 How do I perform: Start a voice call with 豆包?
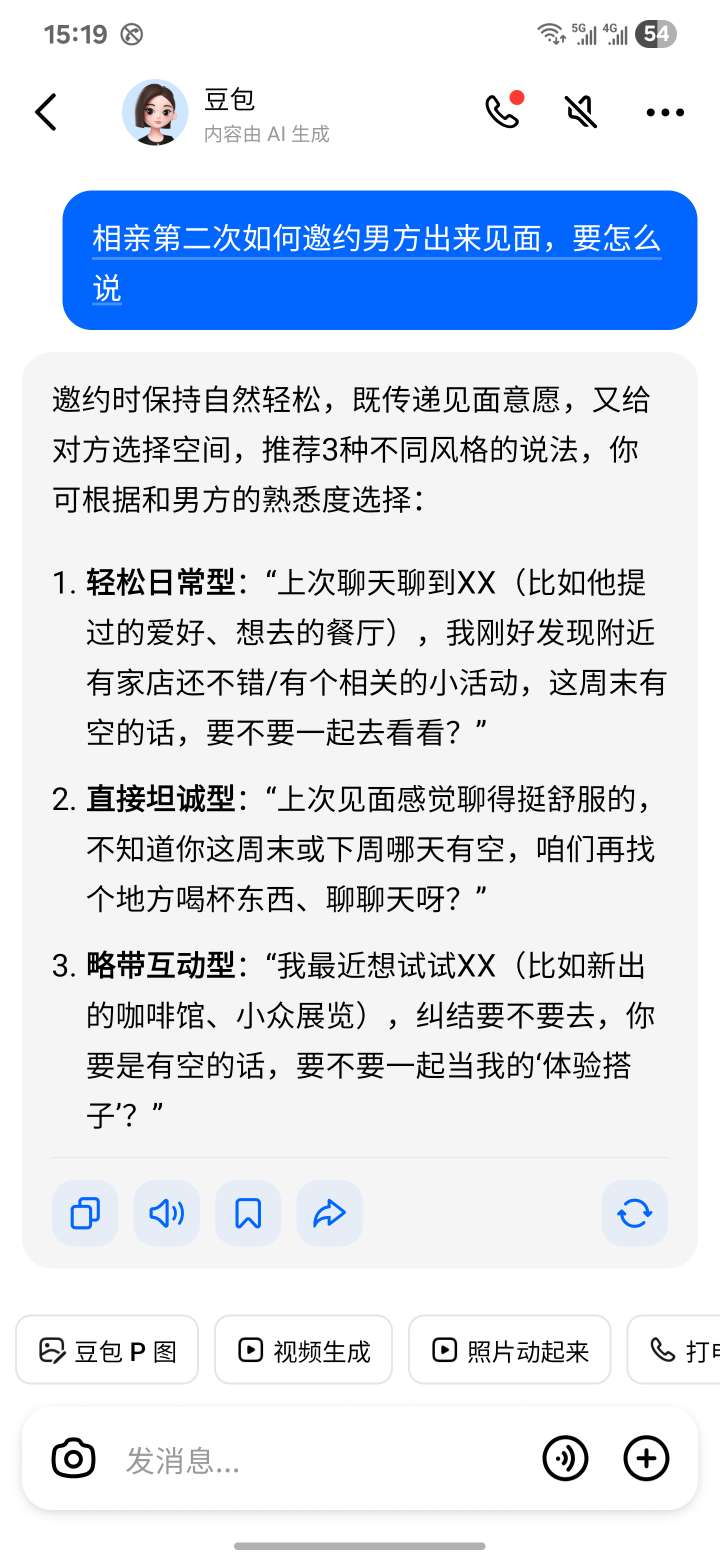point(504,111)
